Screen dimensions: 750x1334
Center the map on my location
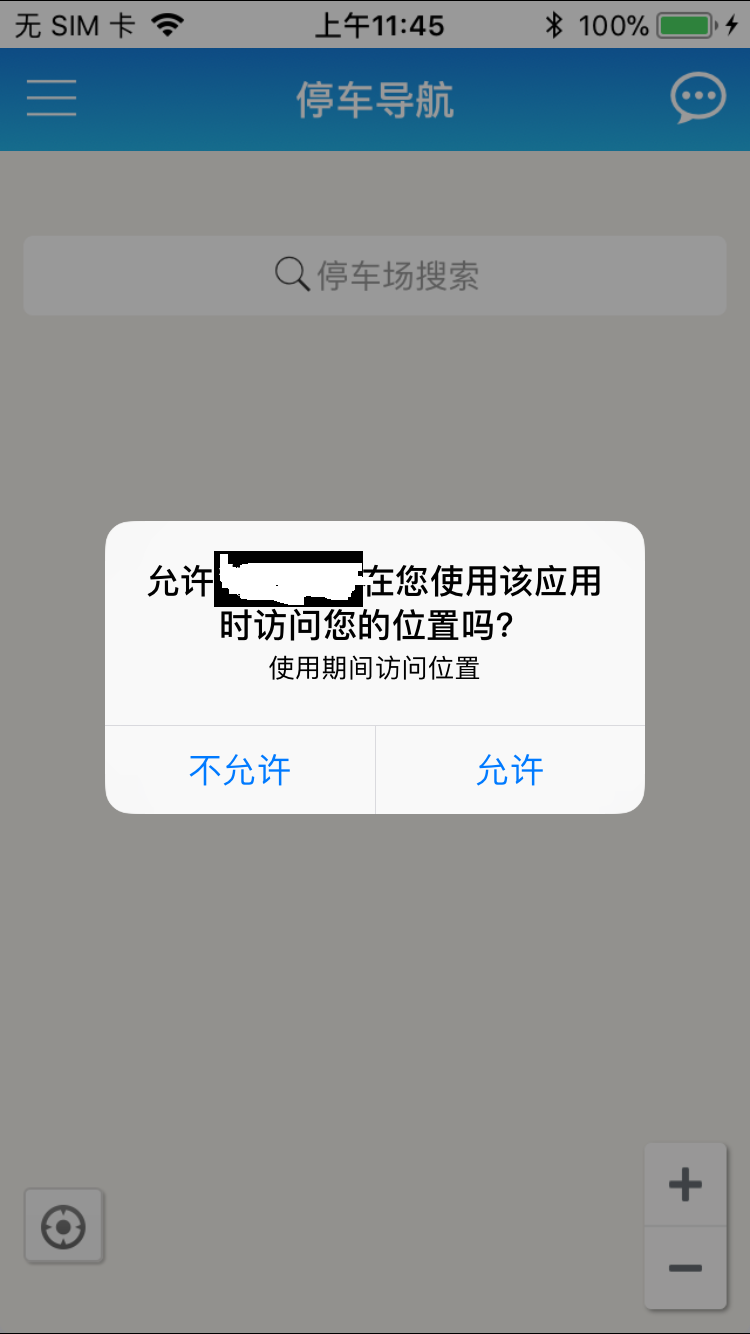64,1226
